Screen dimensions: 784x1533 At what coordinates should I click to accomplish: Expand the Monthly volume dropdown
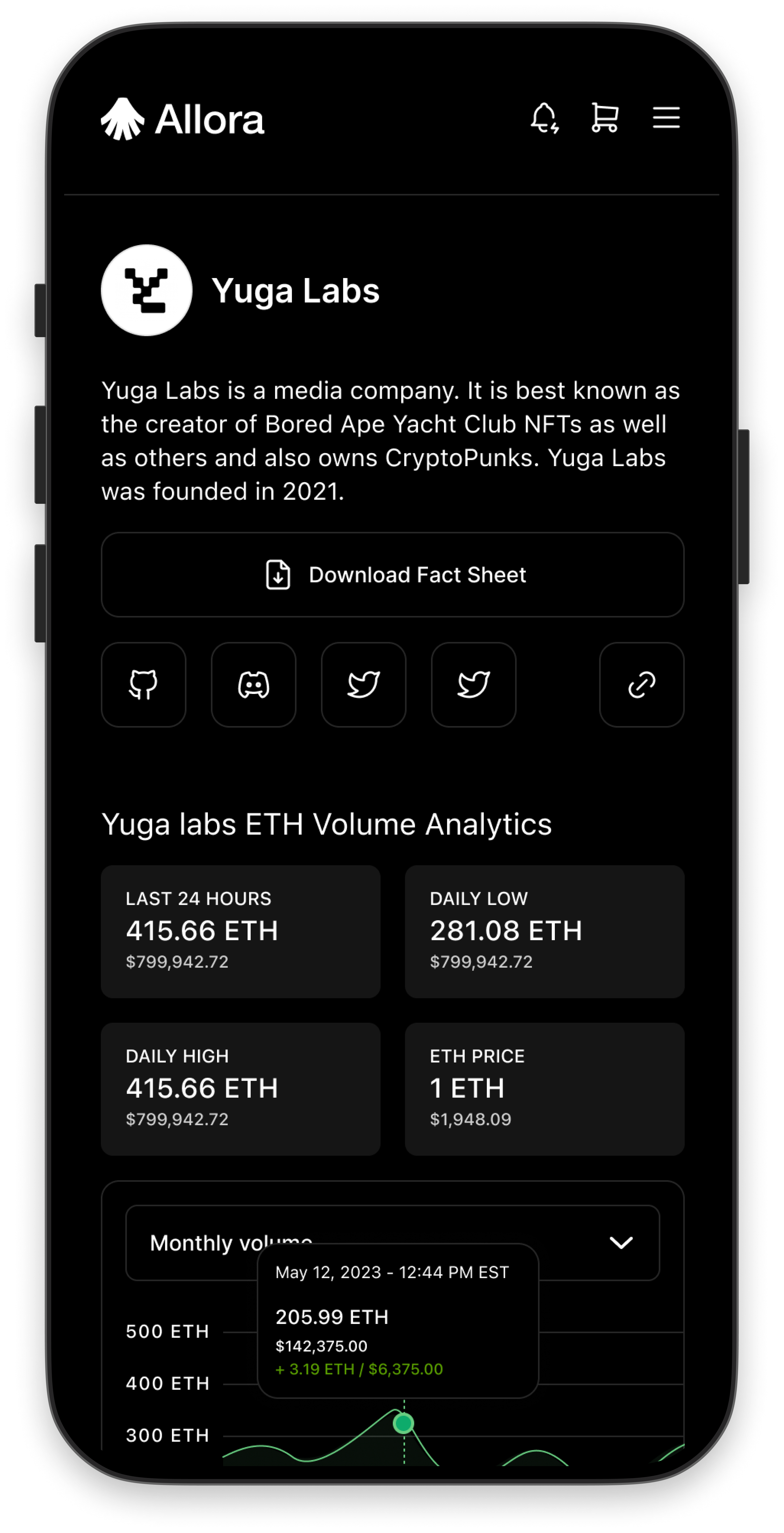(620, 1242)
